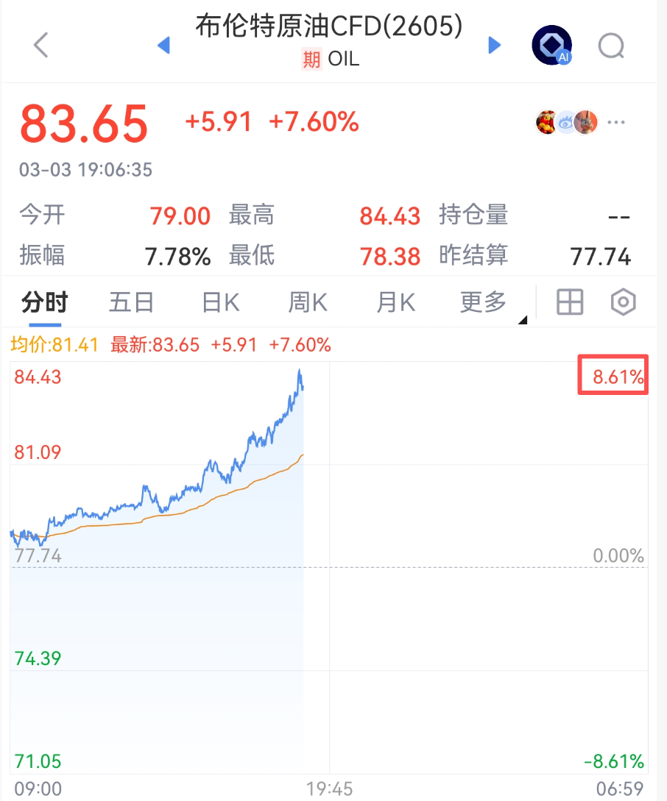Viewport: 667px width, 801px height.
Task: Go back to the previous page
Action: click(x=41, y=45)
